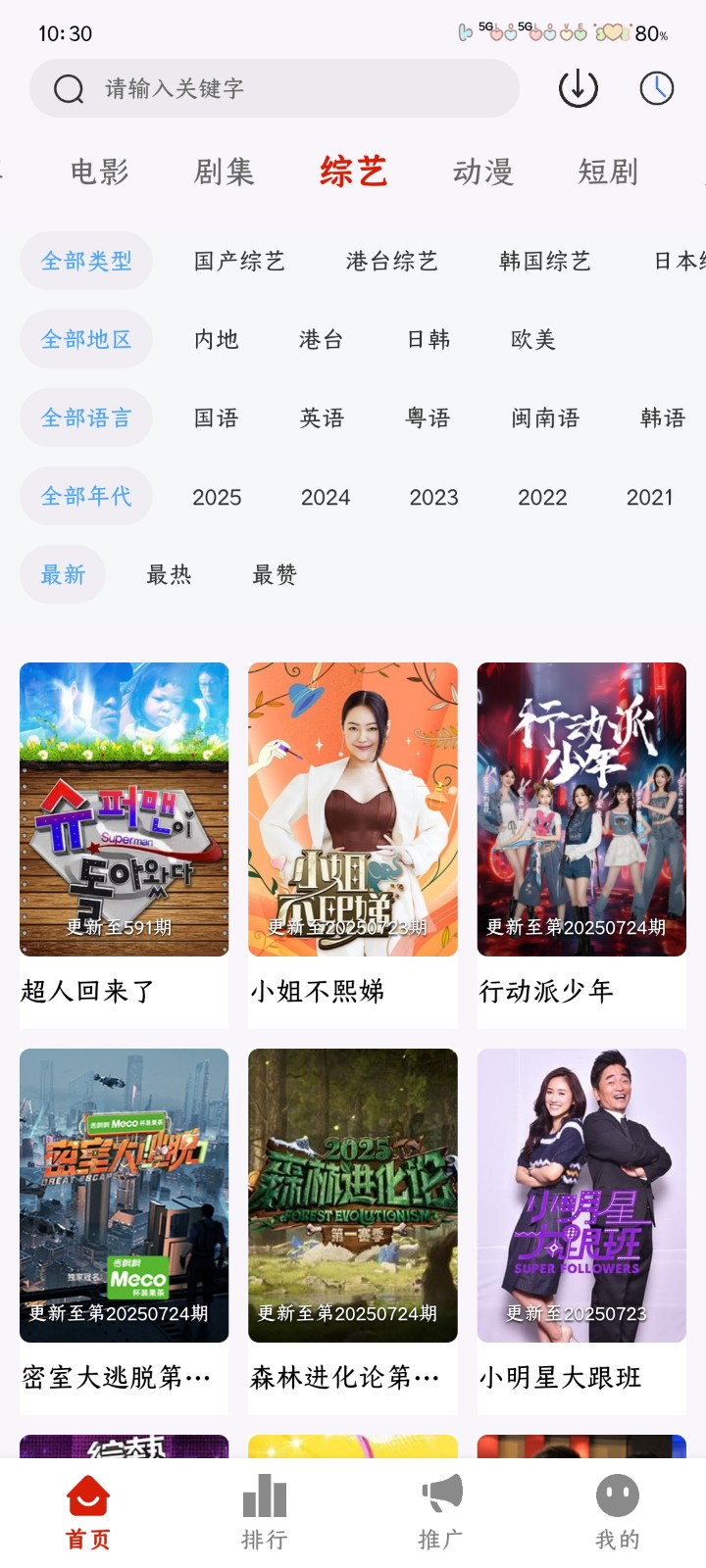The height and width of the screenshot is (1568, 706).
Task: Open watch history clock icon
Action: (657, 88)
